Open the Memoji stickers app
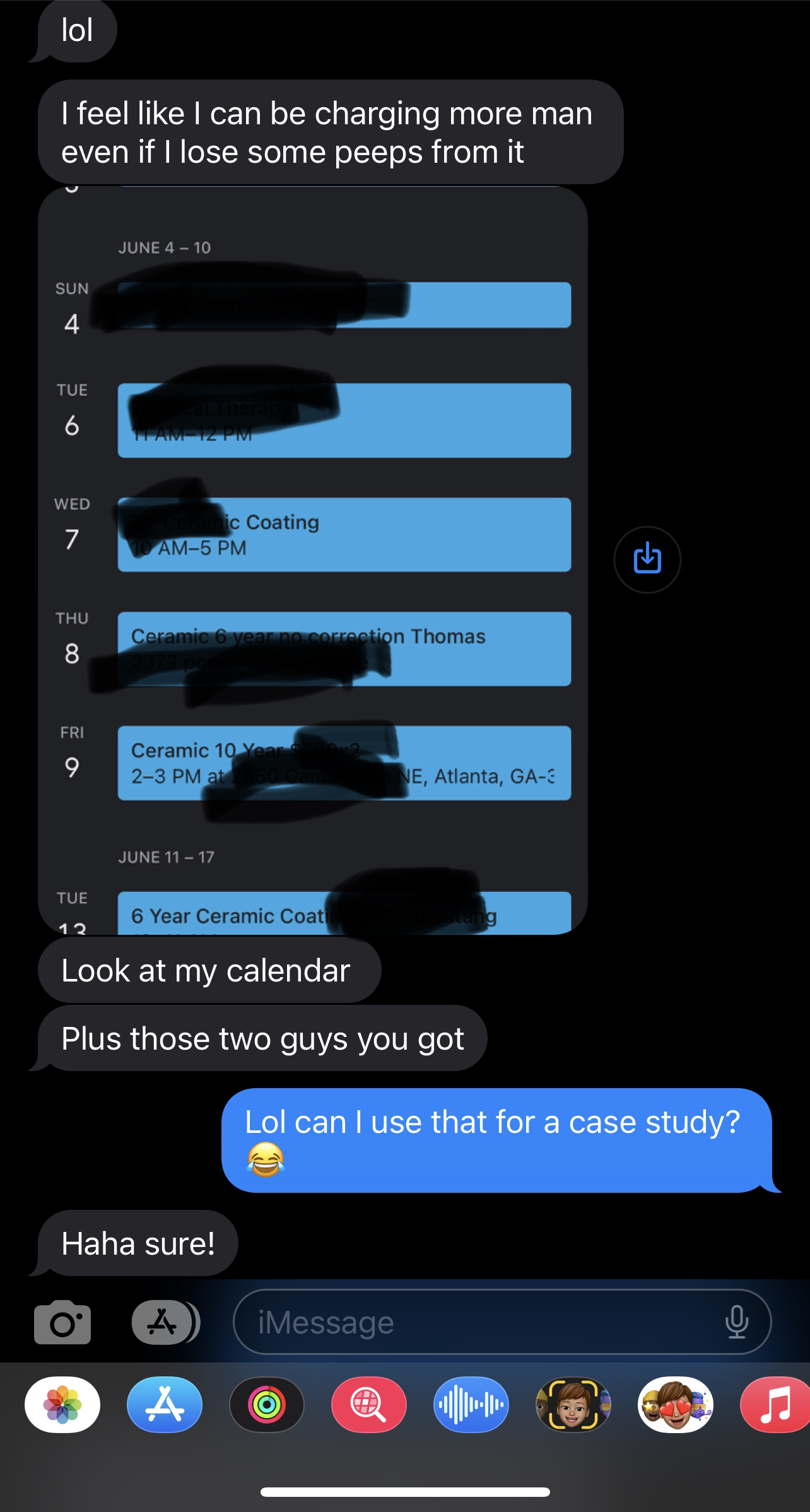Image resolution: width=810 pixels, height=1512 pixels. 675,1404
